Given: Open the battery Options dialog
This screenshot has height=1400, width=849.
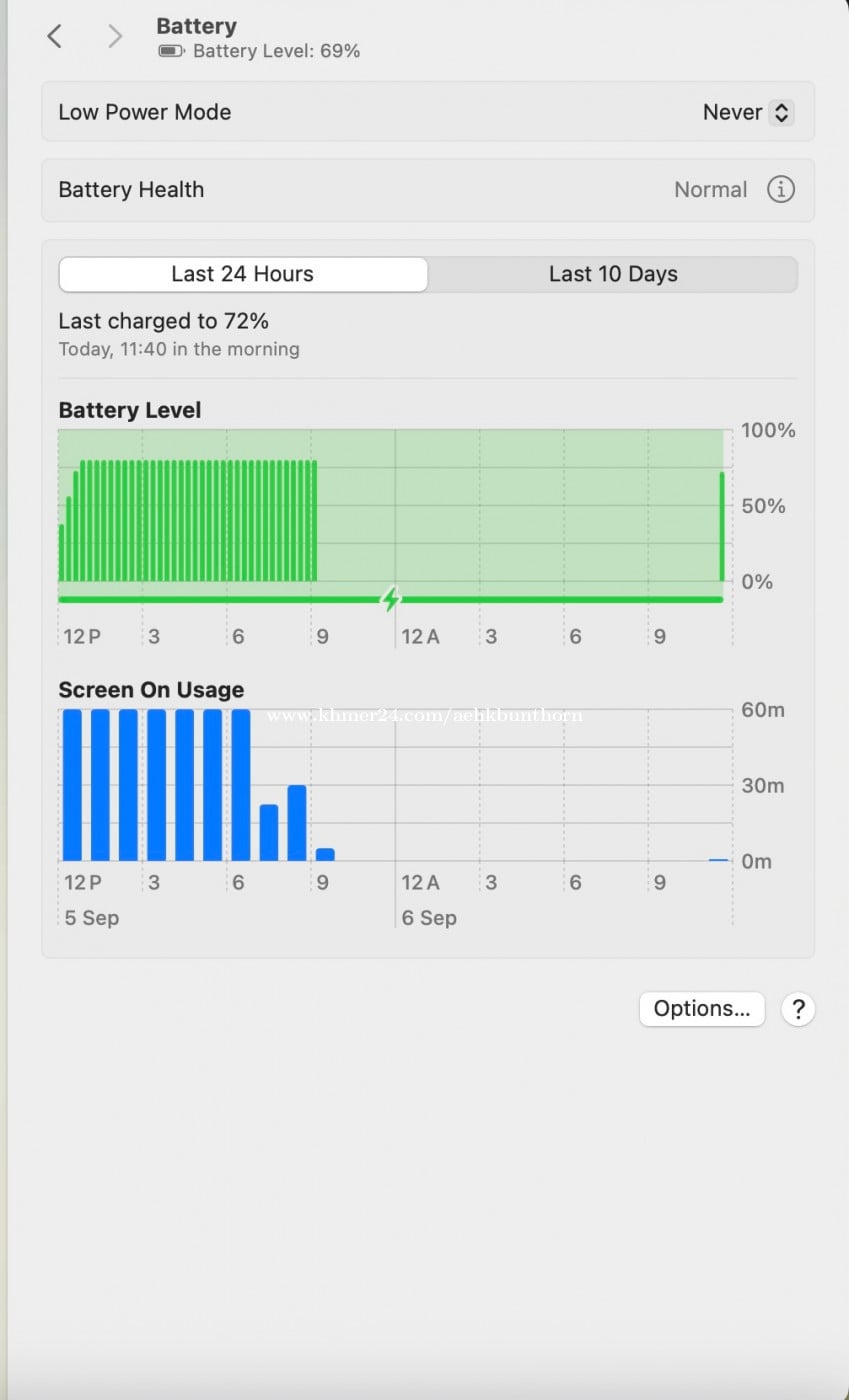Looking at the screenshot, I should (701, 1009).
